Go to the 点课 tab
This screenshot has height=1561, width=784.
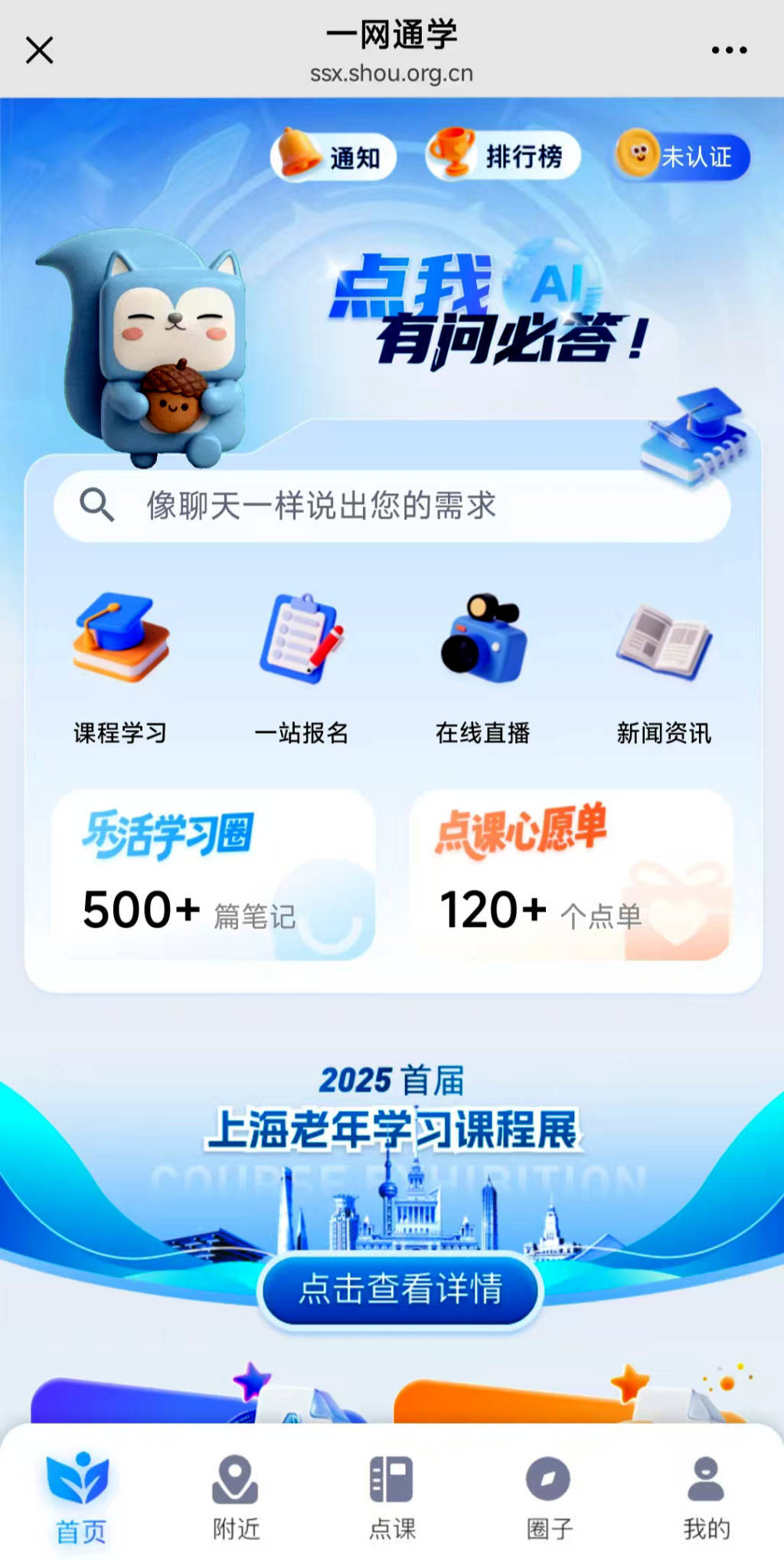coord(392,1497)
